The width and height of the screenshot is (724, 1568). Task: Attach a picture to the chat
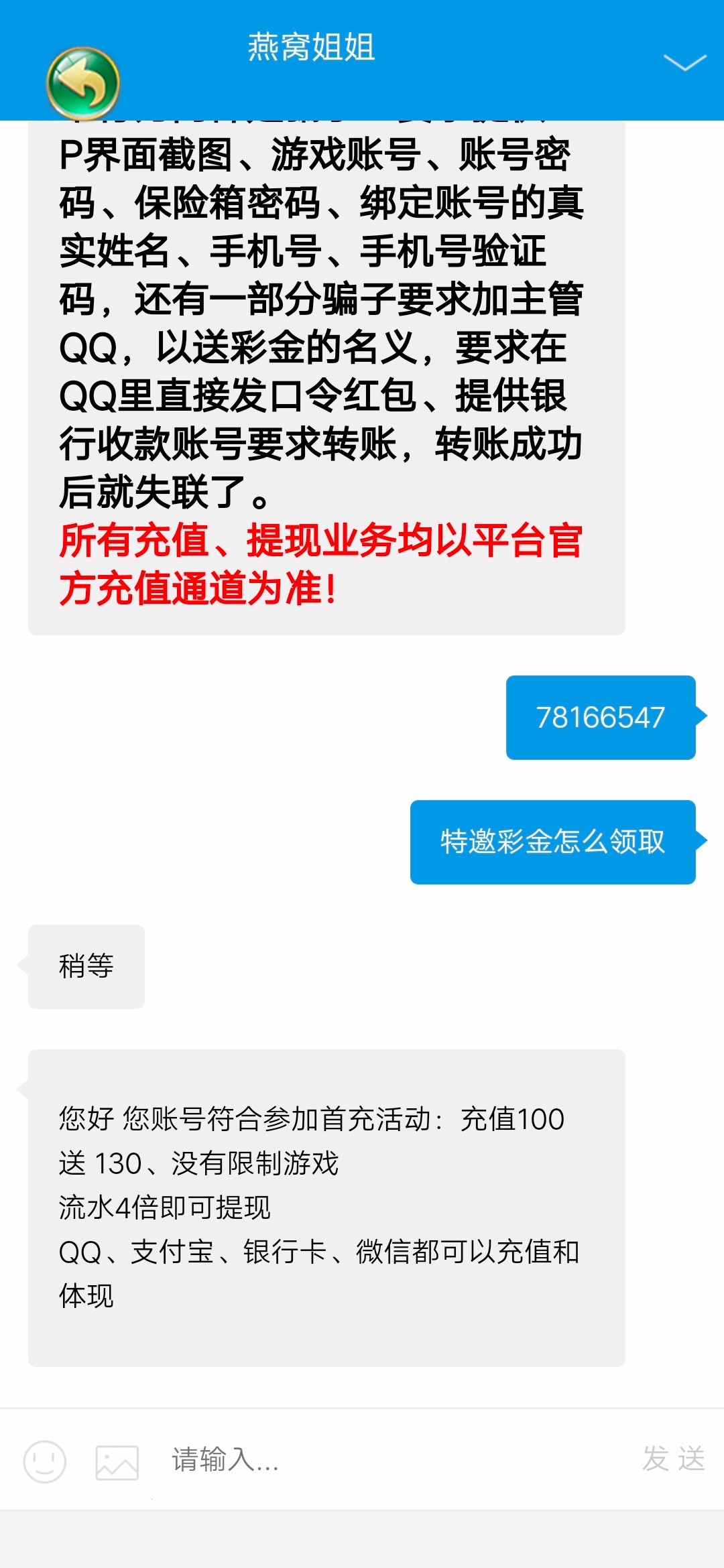[117, 1461]
